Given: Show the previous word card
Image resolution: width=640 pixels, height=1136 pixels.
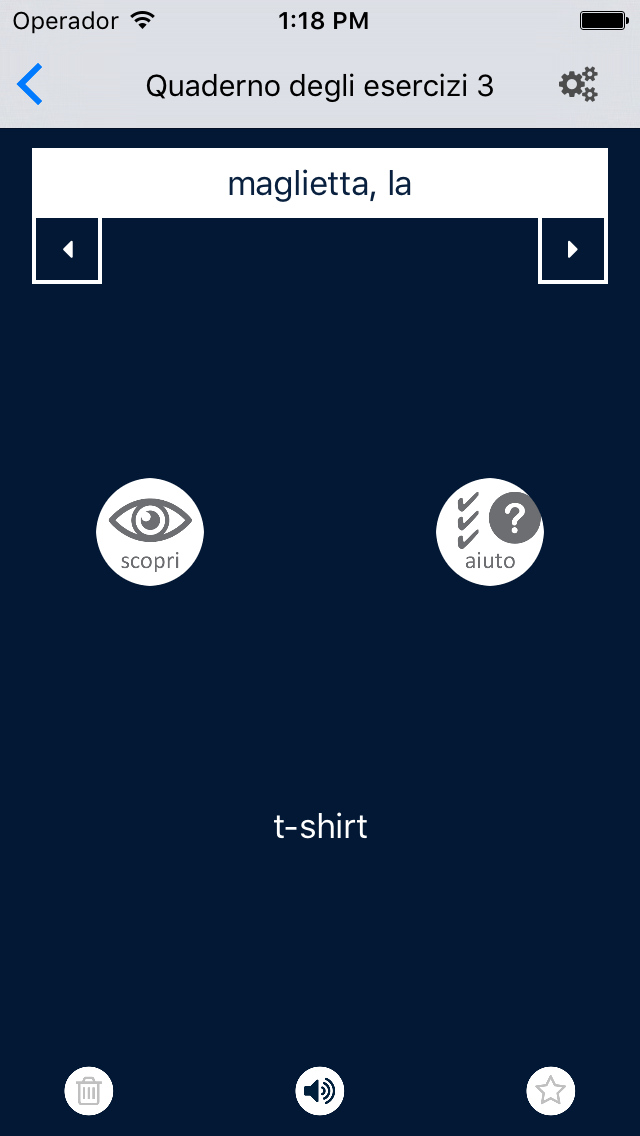Looking at the screenshot, I should click(x=67, y=250).
